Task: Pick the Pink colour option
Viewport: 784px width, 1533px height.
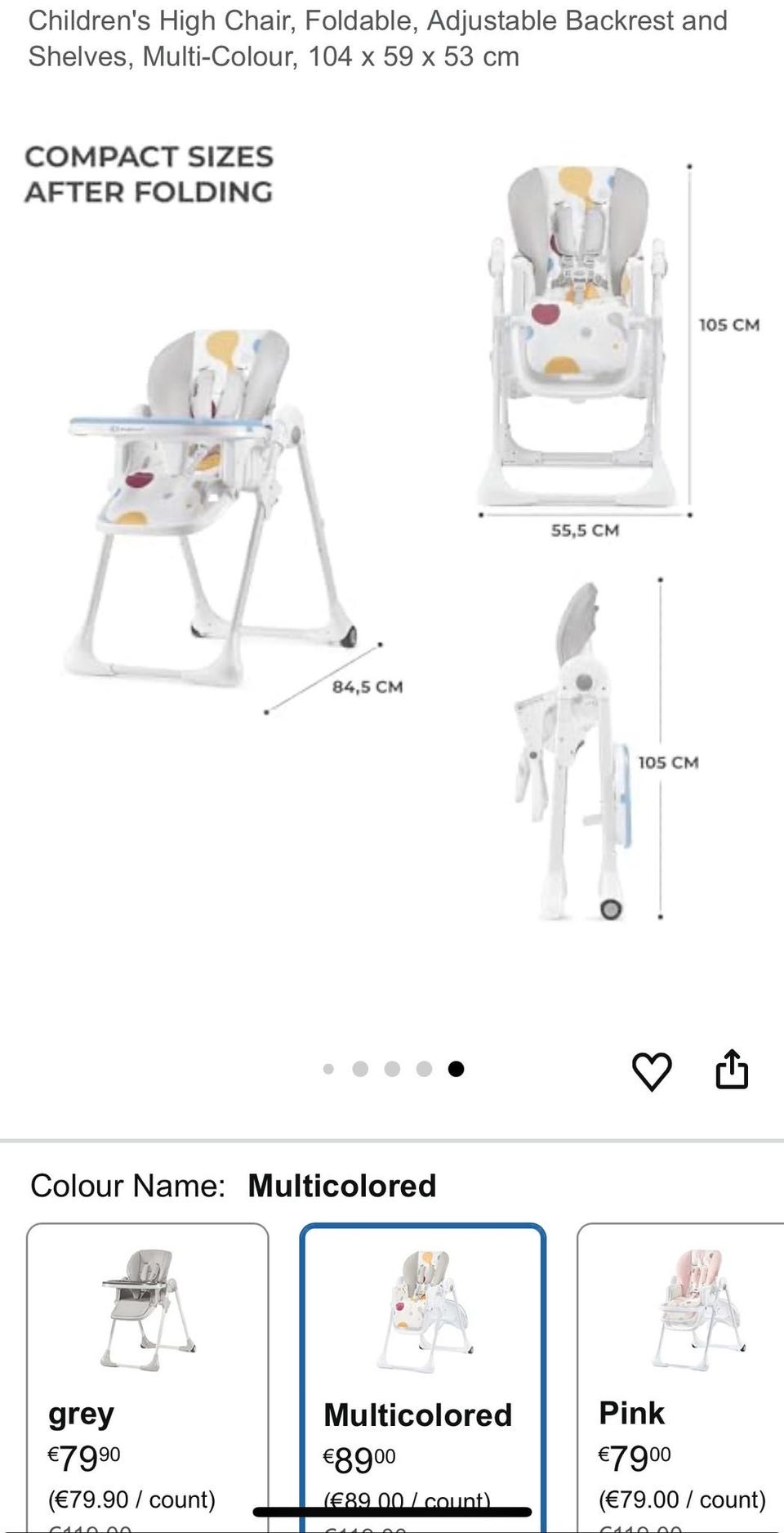Action: pyautogui.click(x=681, y=1373)
